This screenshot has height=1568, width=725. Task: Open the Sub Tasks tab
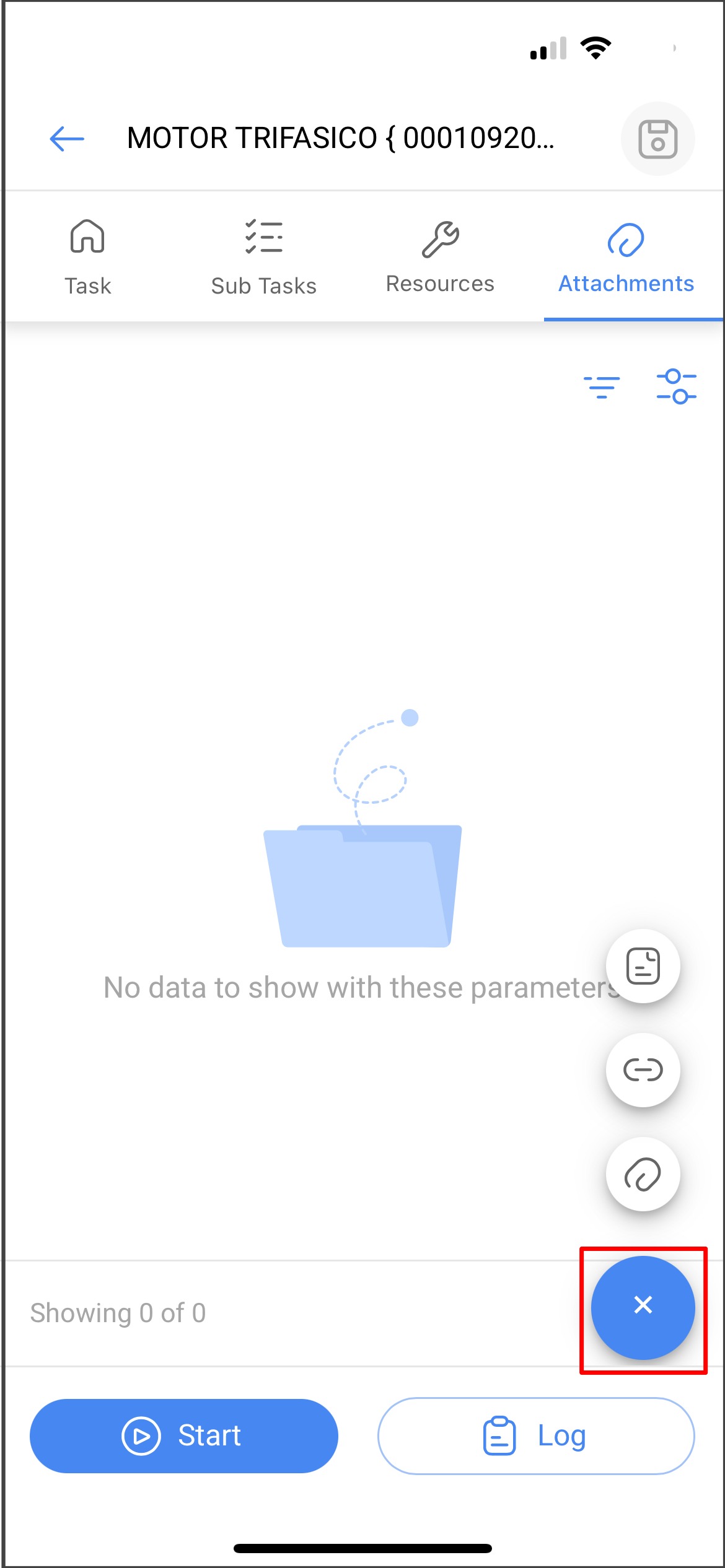point(263,258)
